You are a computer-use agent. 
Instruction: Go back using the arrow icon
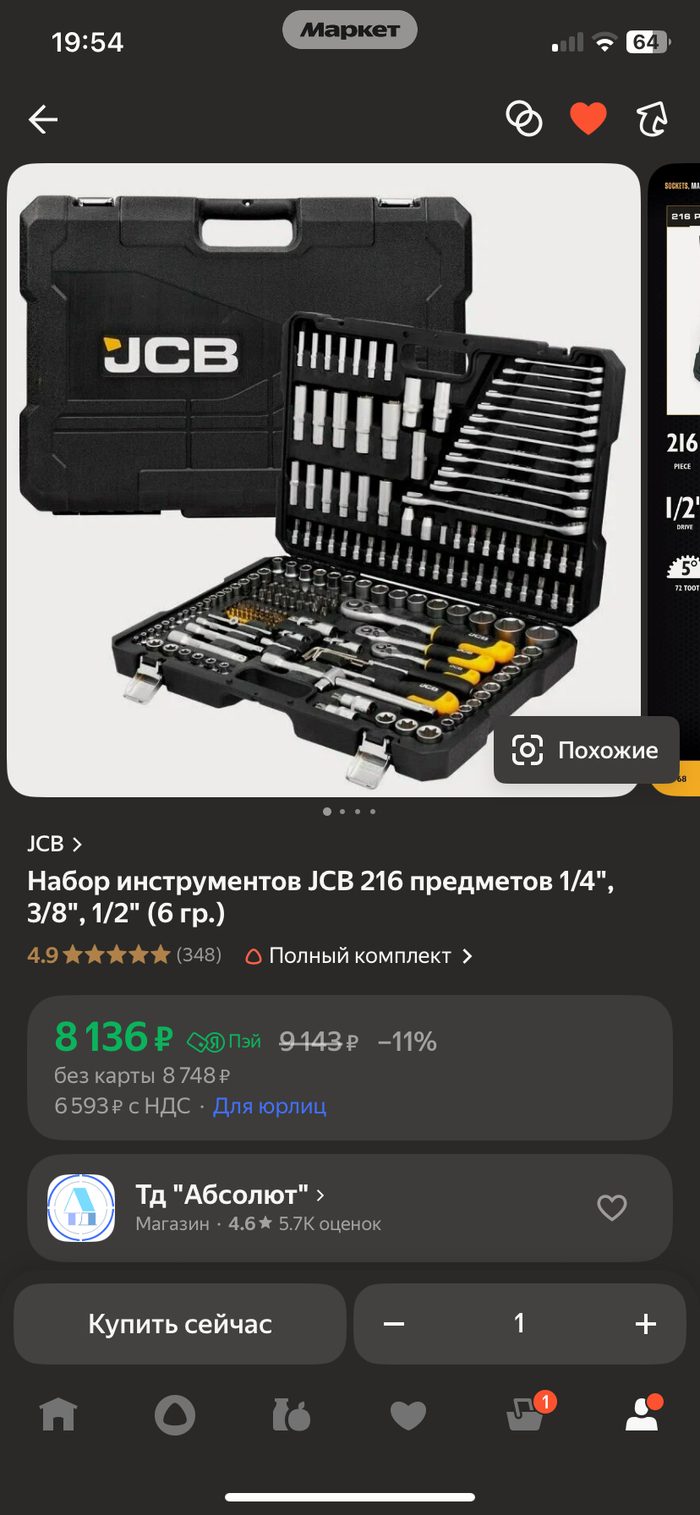[x=43, y=120]
